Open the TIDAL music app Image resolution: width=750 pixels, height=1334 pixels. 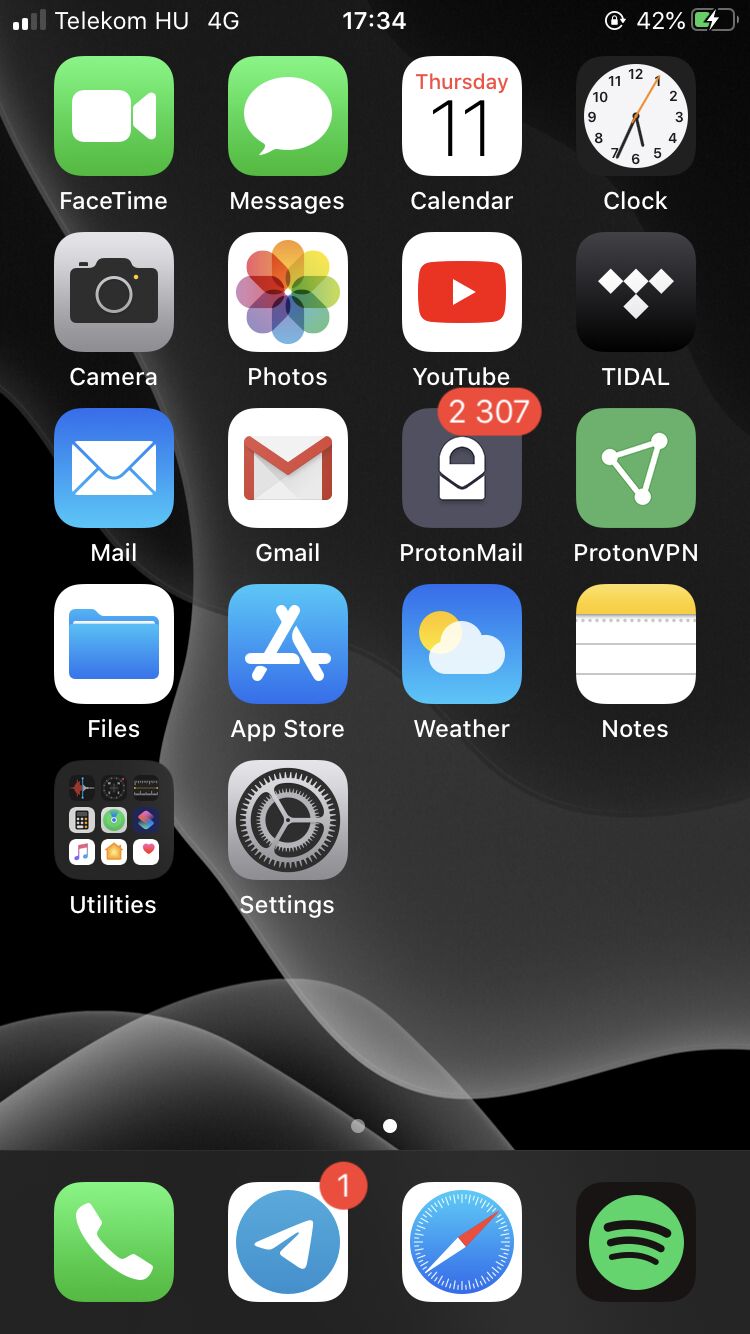[x=636, y=292]
